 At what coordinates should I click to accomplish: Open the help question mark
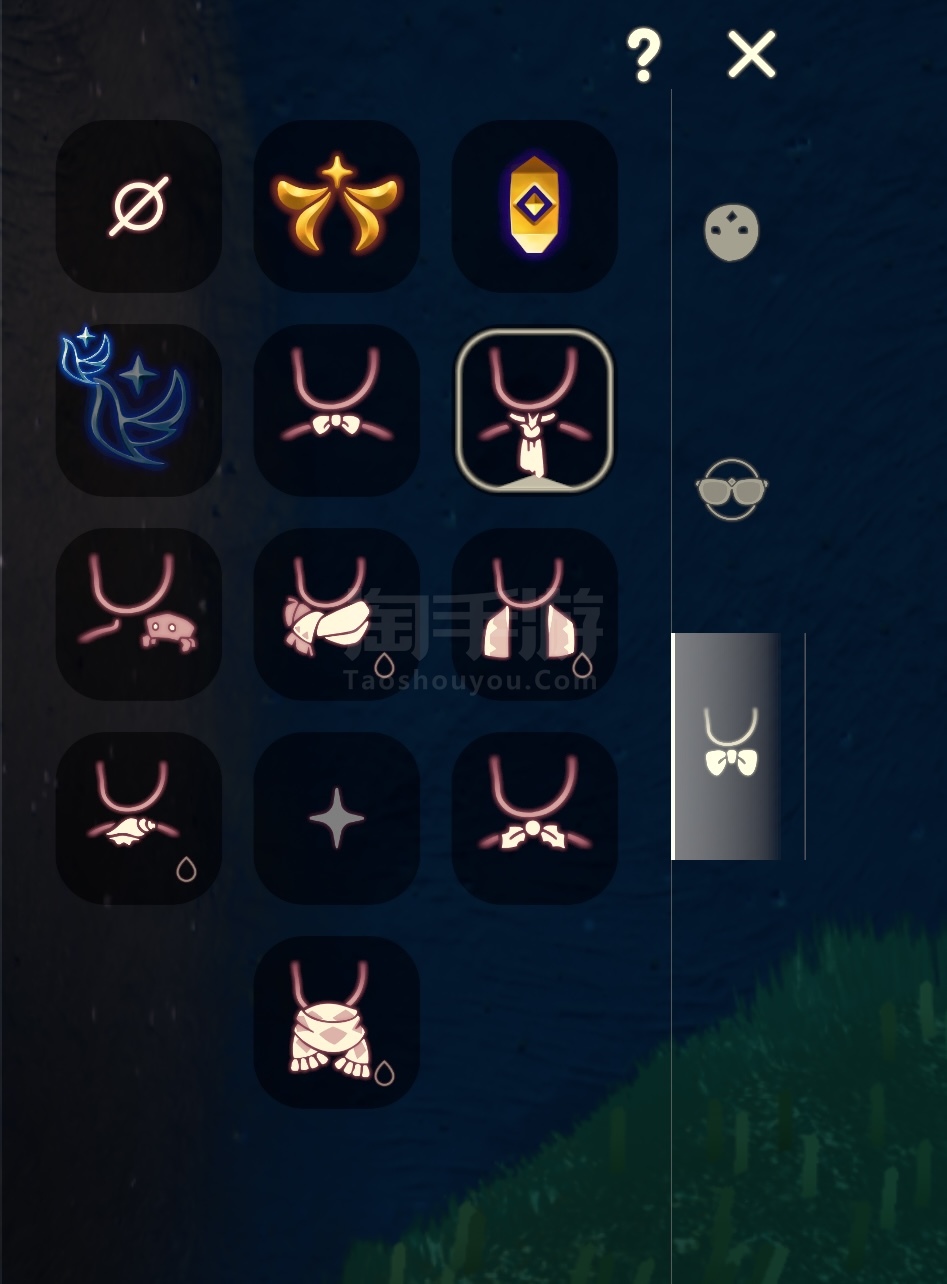[x=643, y=55]
